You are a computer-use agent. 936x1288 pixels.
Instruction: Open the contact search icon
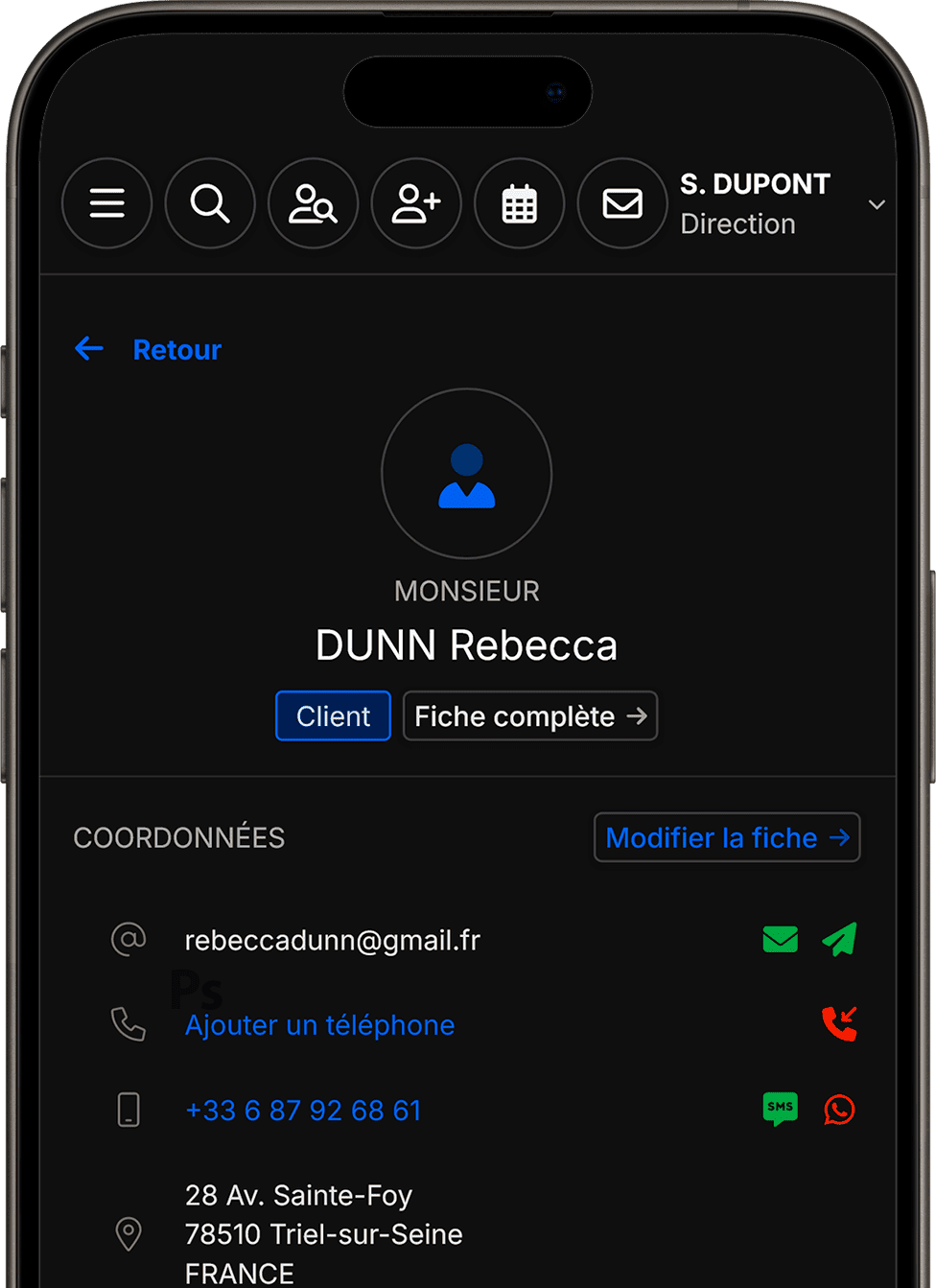313,203
